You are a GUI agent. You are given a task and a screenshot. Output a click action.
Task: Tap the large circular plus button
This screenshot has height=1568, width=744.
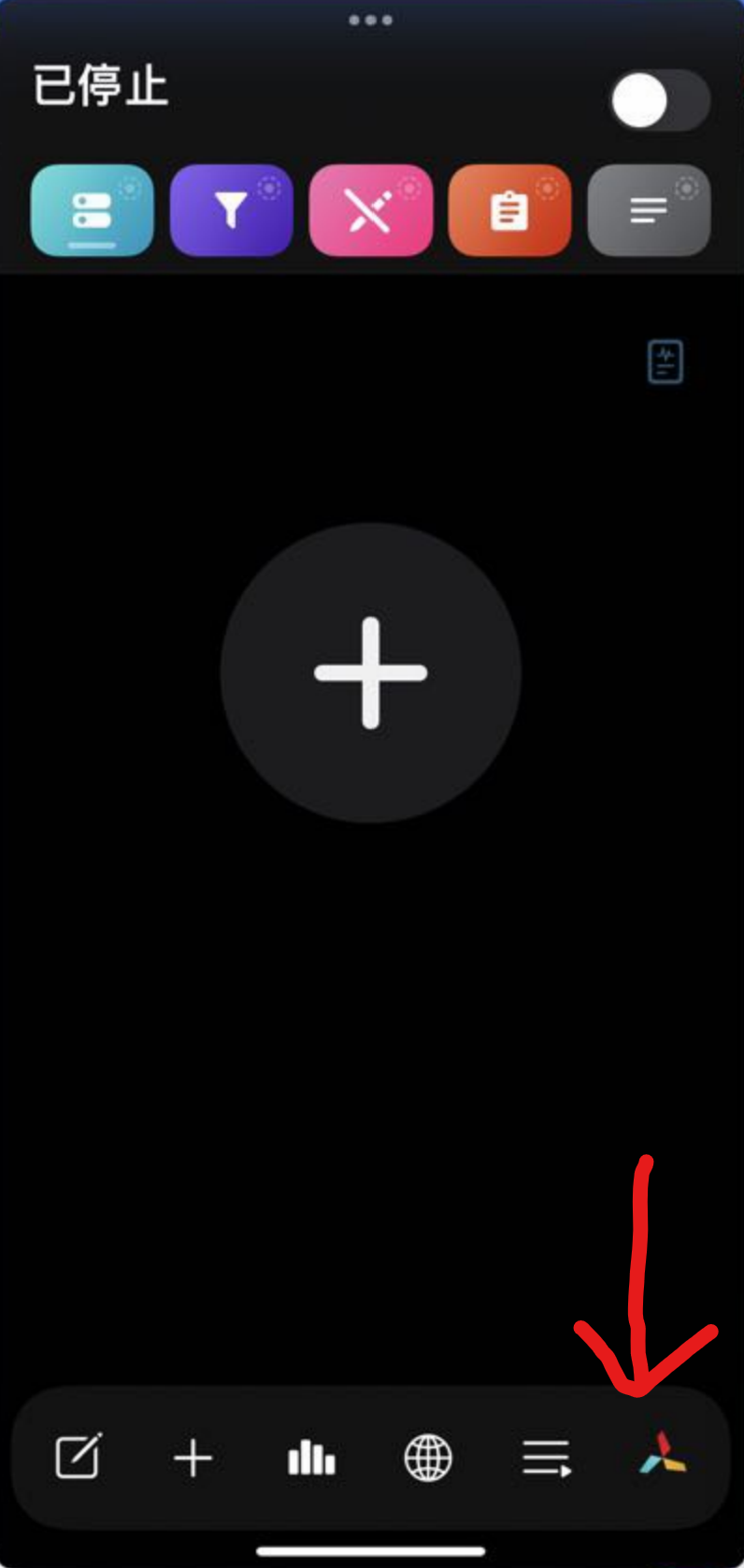[x=371, y=673]
